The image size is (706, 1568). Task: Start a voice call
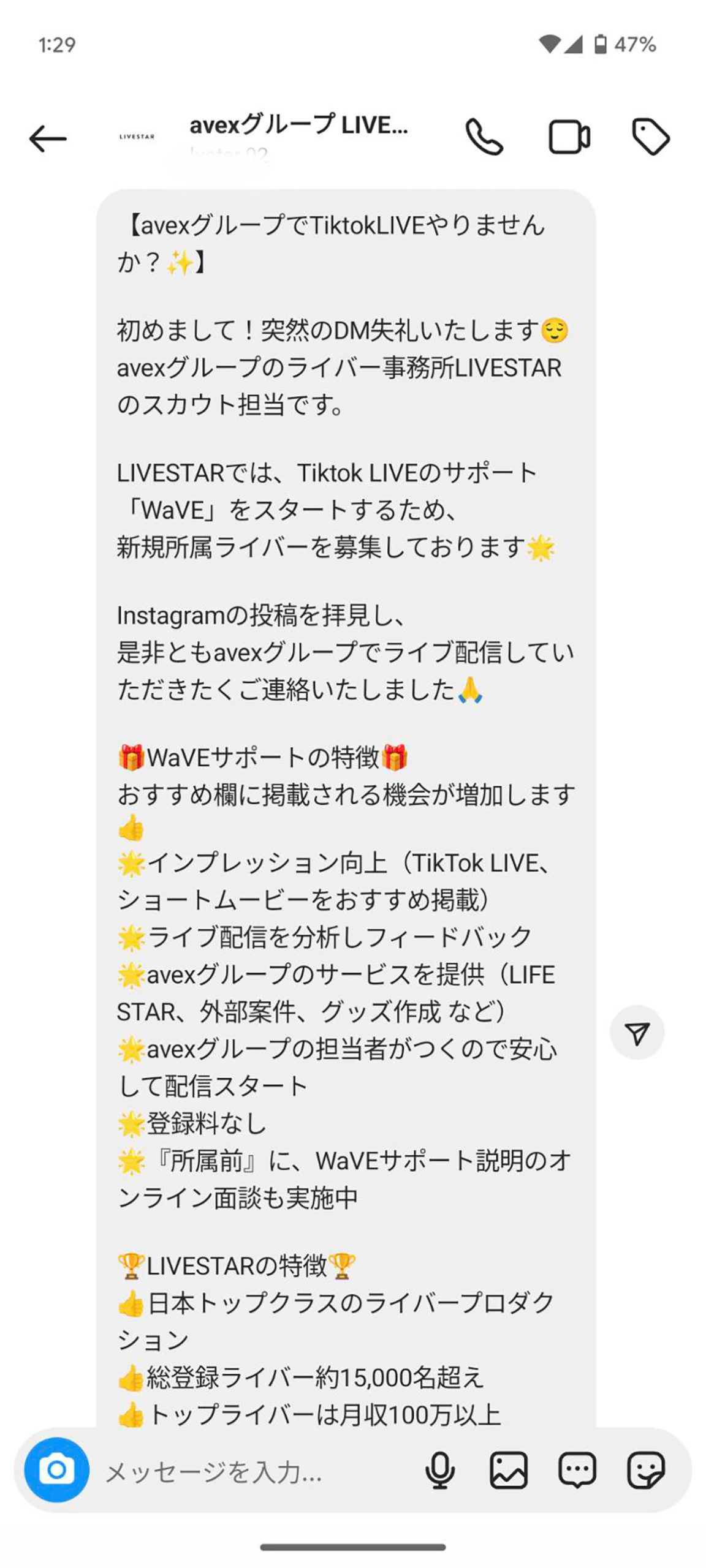click(x=484, y=137)
